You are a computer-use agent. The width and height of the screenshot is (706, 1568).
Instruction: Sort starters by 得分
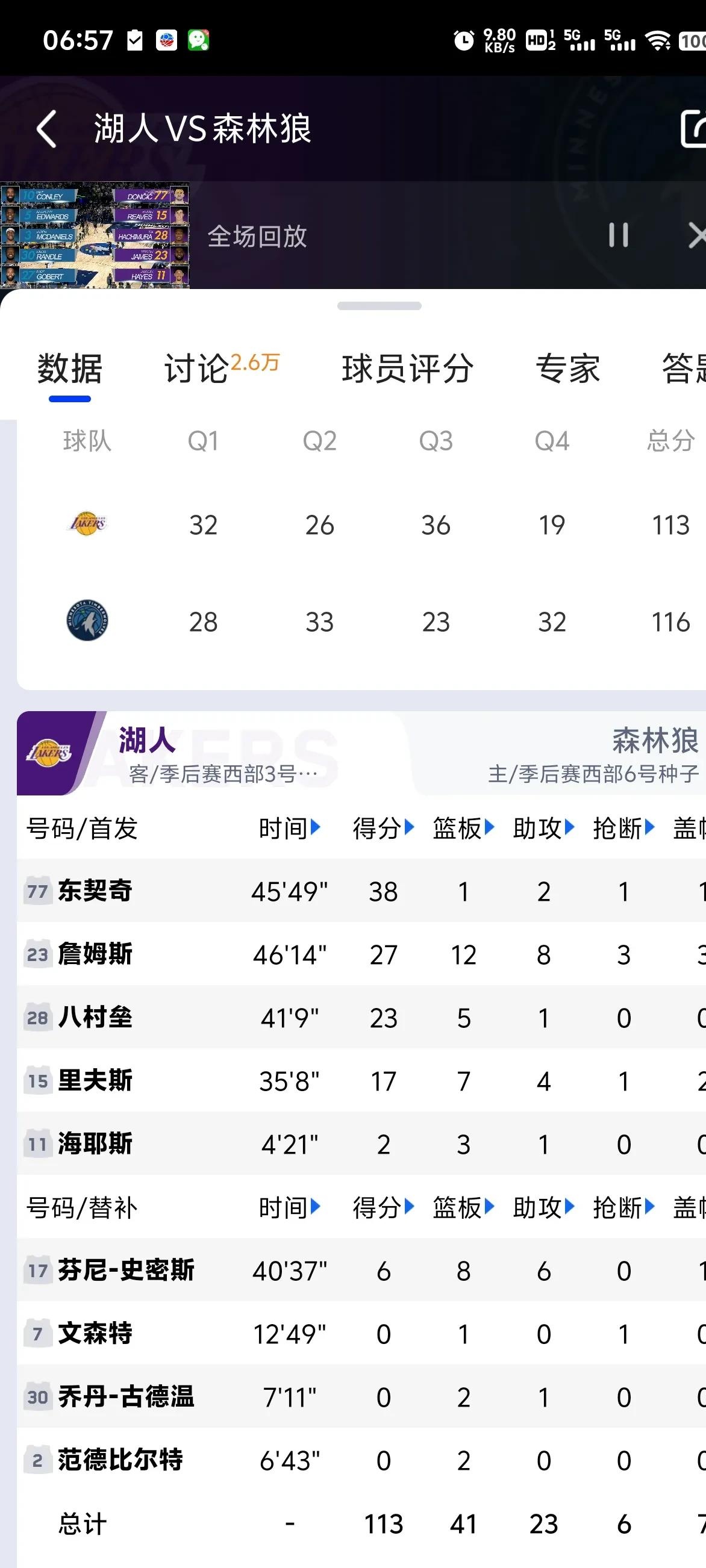click(384, 829)
